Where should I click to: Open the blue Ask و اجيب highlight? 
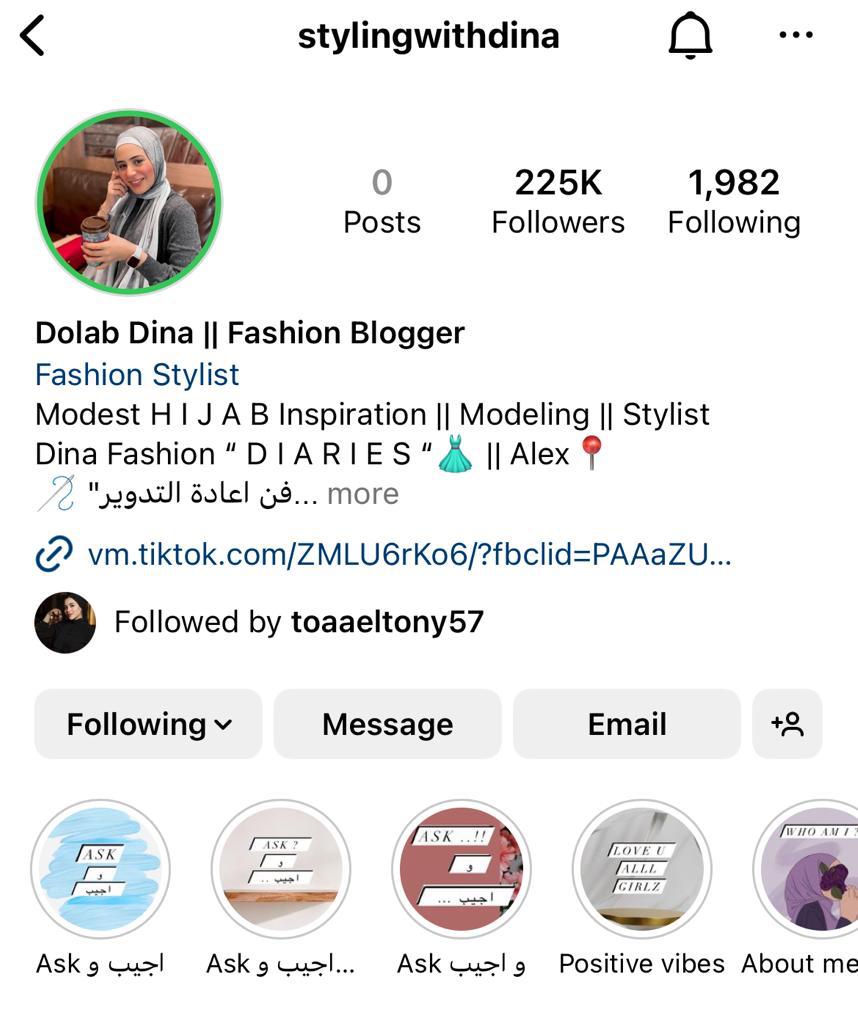click(x=100, y=868)
